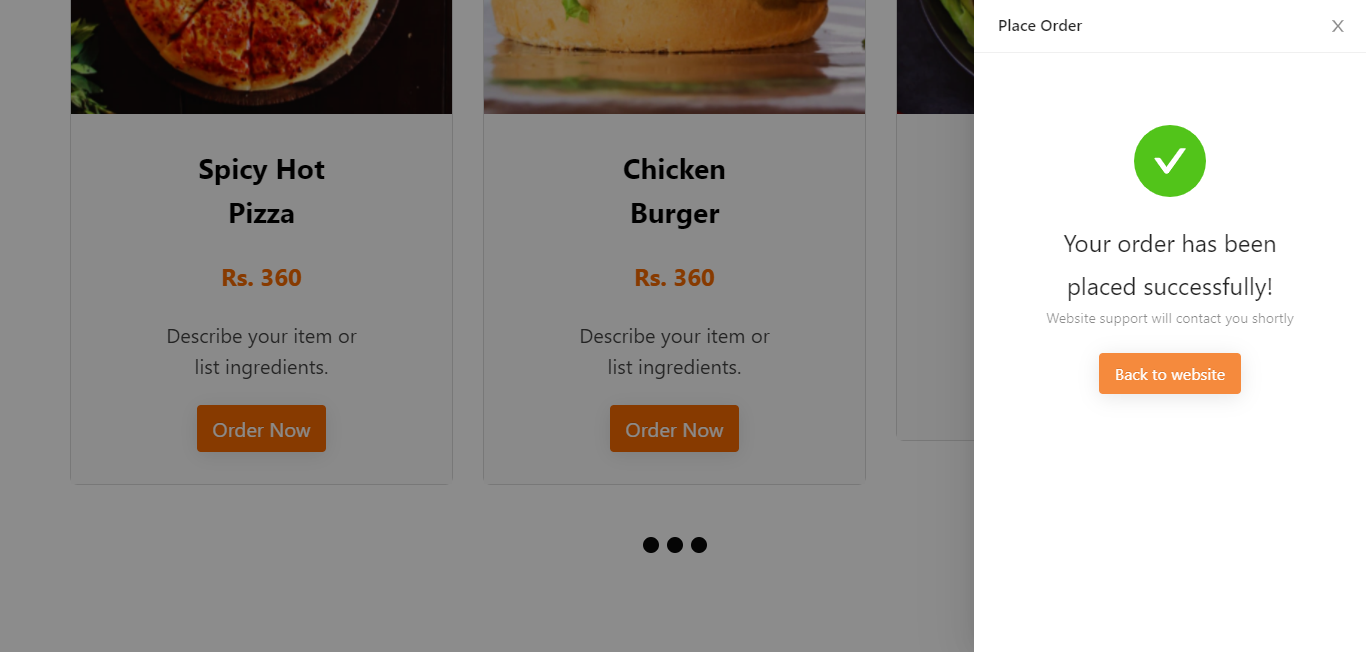Close the Place Order panel
This screenshot has width=1366, height=652.
coord(1337,26)
